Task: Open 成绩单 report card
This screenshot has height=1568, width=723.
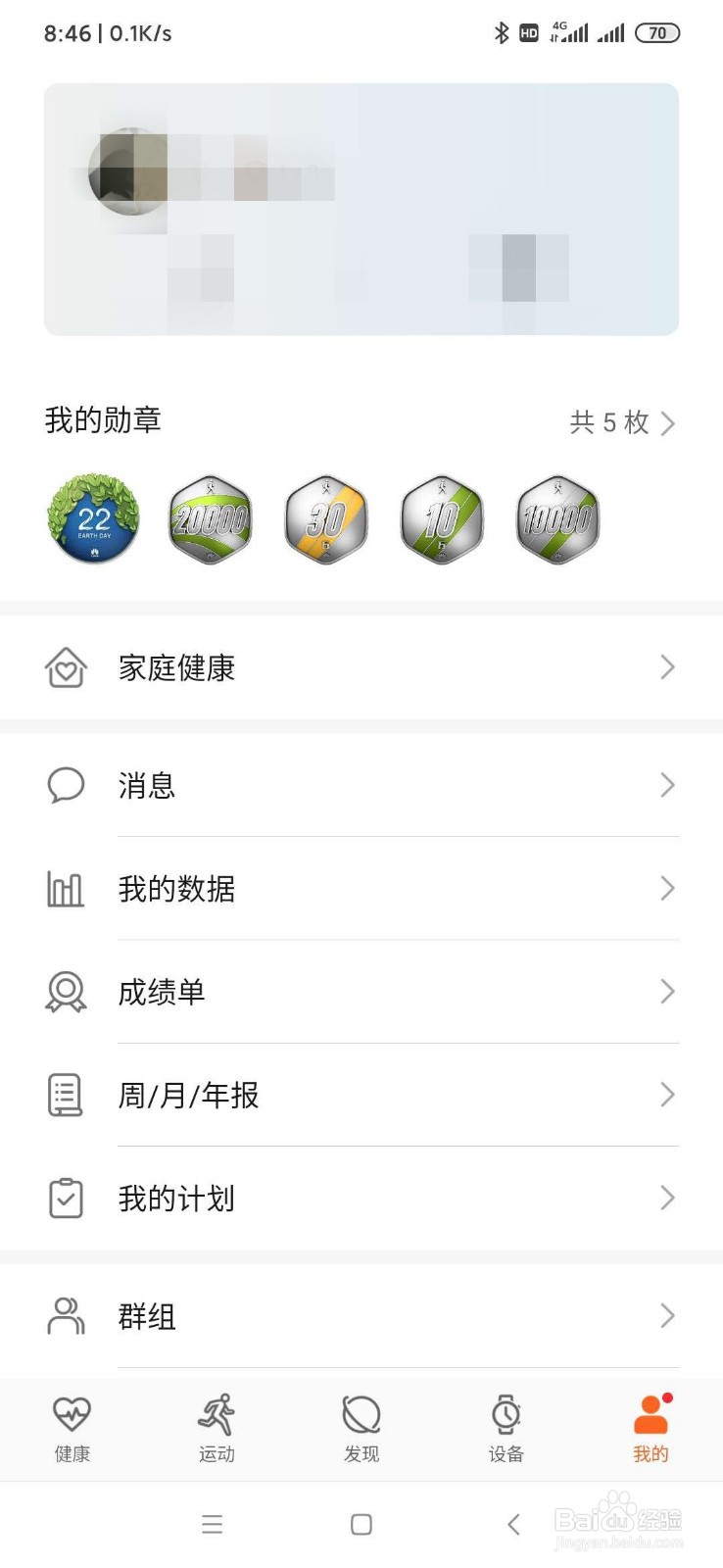Action: tap(361, 992)
